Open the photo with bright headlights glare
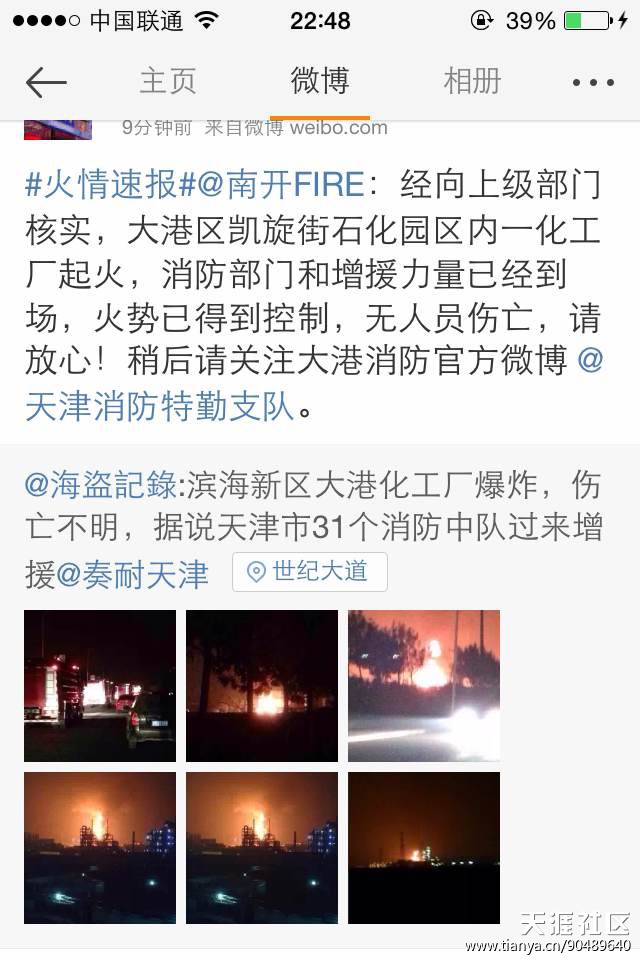 click(424, 686)
